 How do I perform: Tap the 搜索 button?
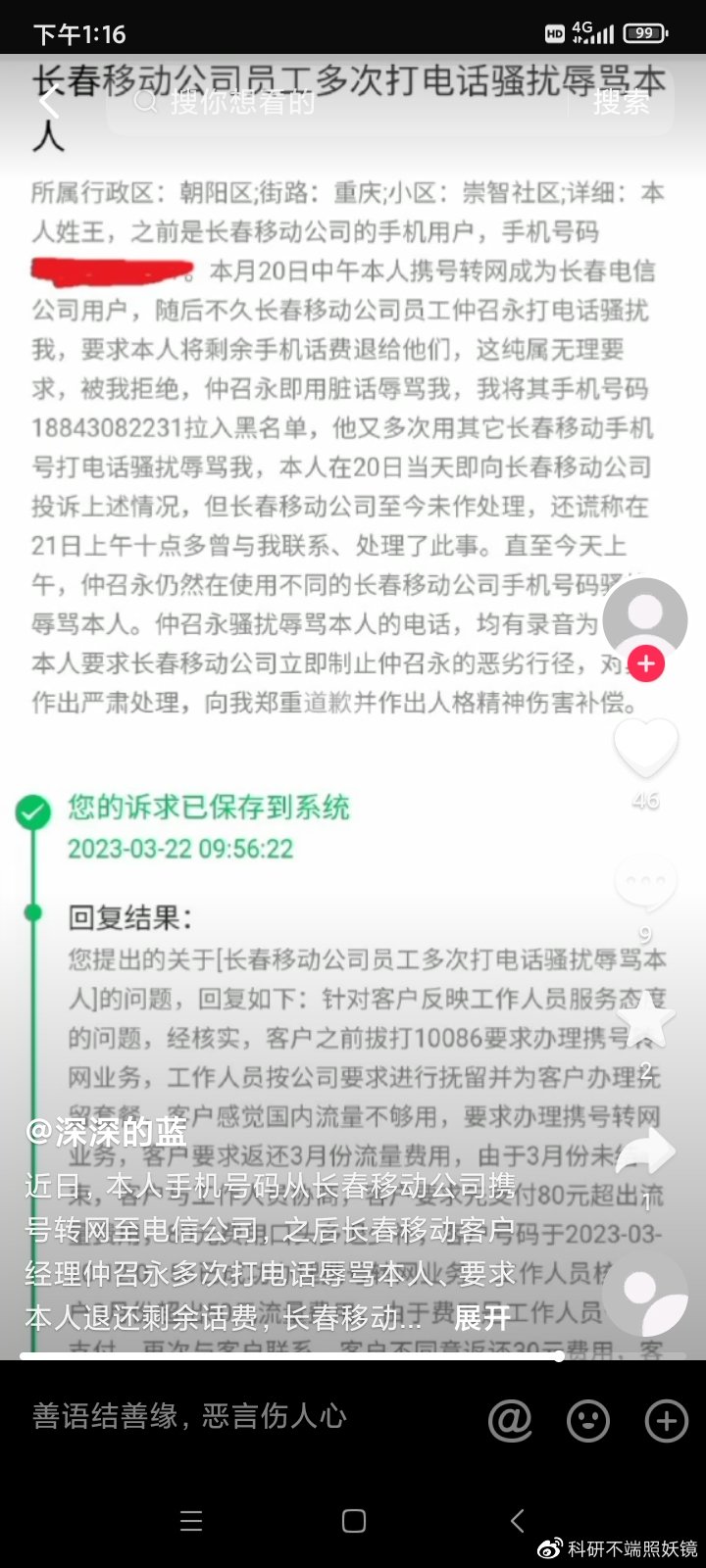[622, 102]
